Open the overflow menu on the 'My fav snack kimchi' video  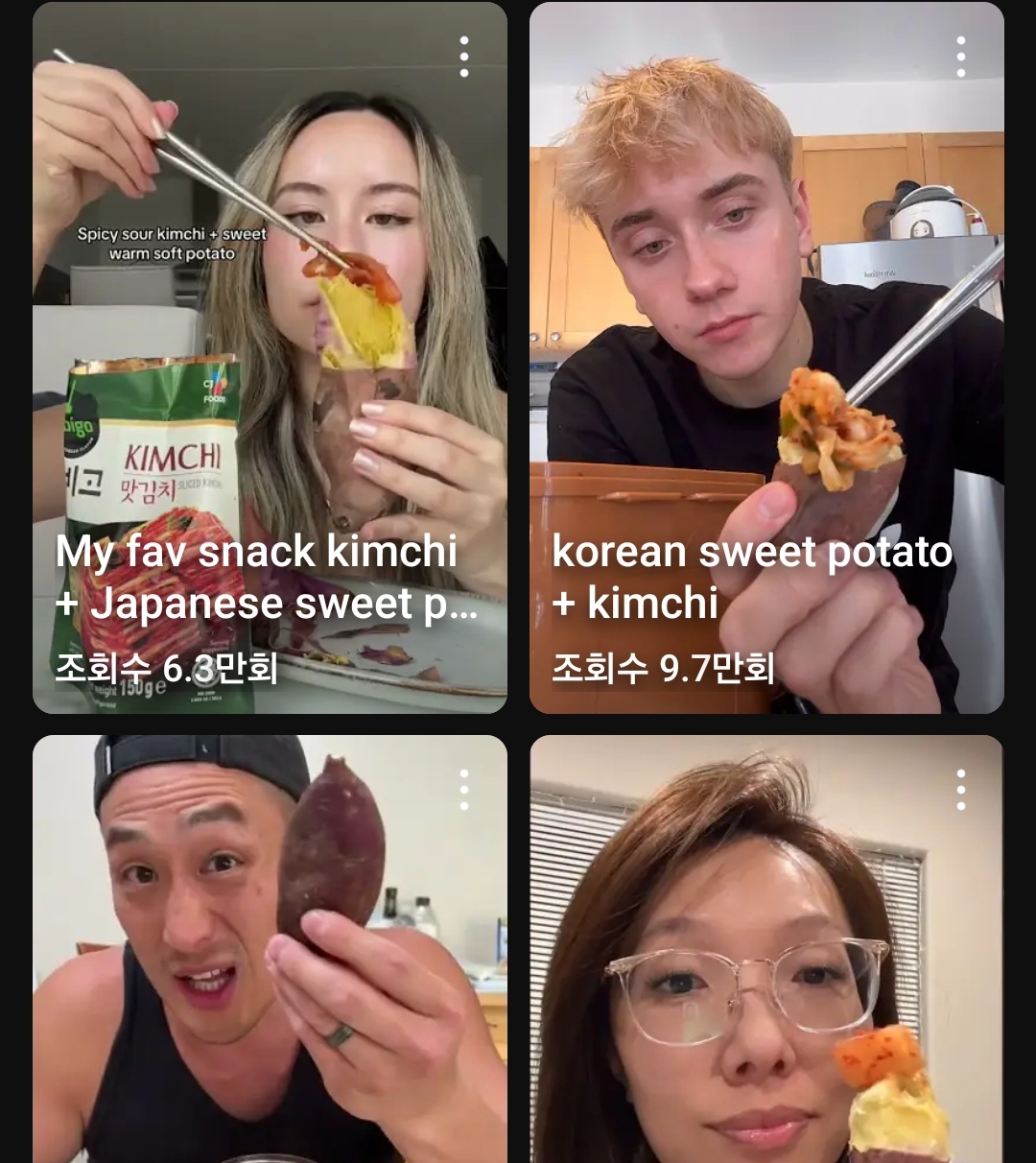464,58
